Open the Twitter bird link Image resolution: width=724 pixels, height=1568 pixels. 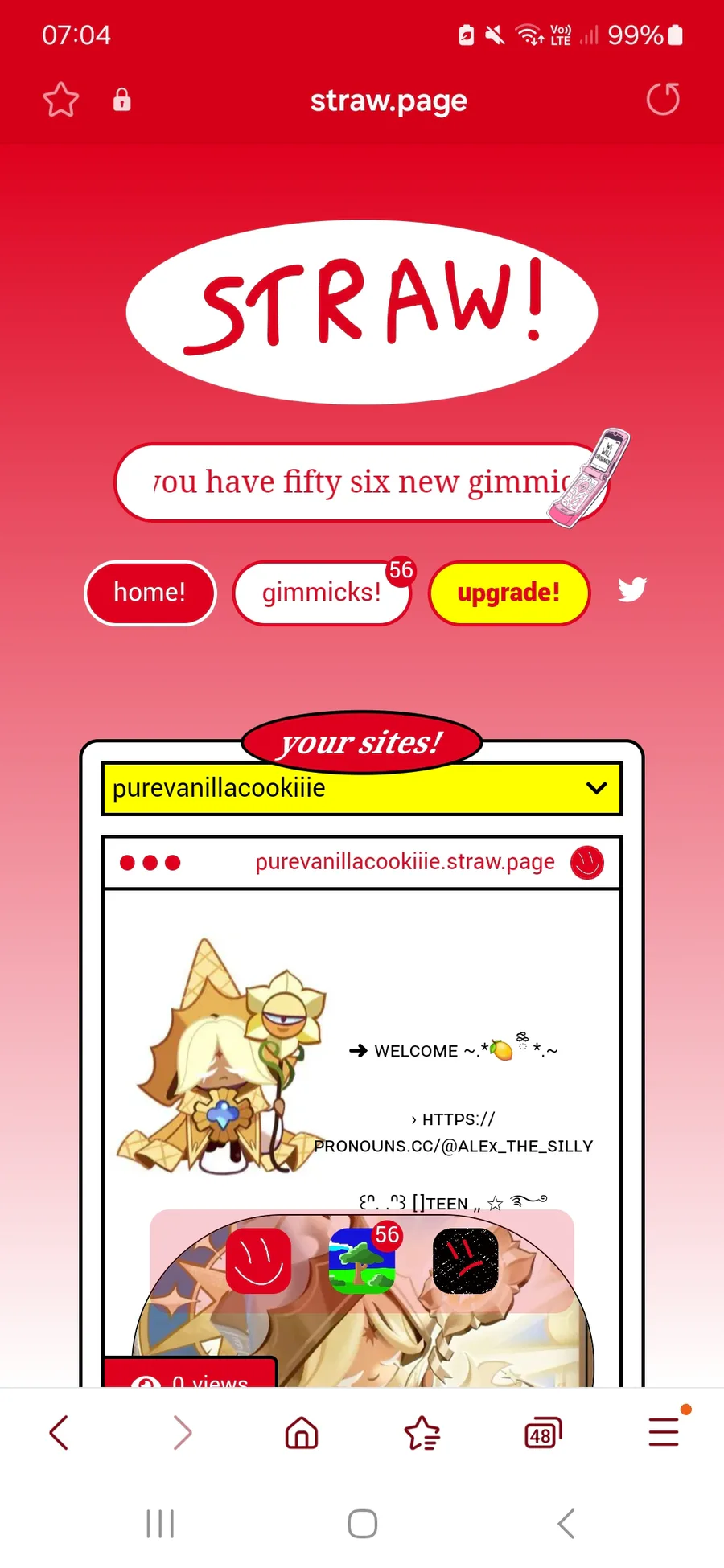(x=632, y=589)
